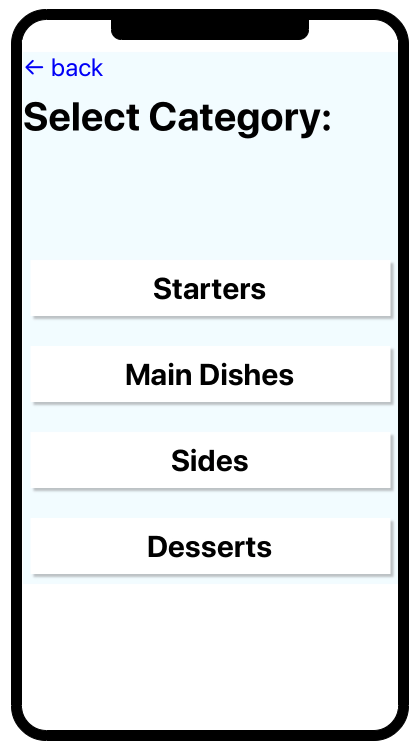Select the Starters category
Viewport: 416px width, 749px height.
[210, 289]
